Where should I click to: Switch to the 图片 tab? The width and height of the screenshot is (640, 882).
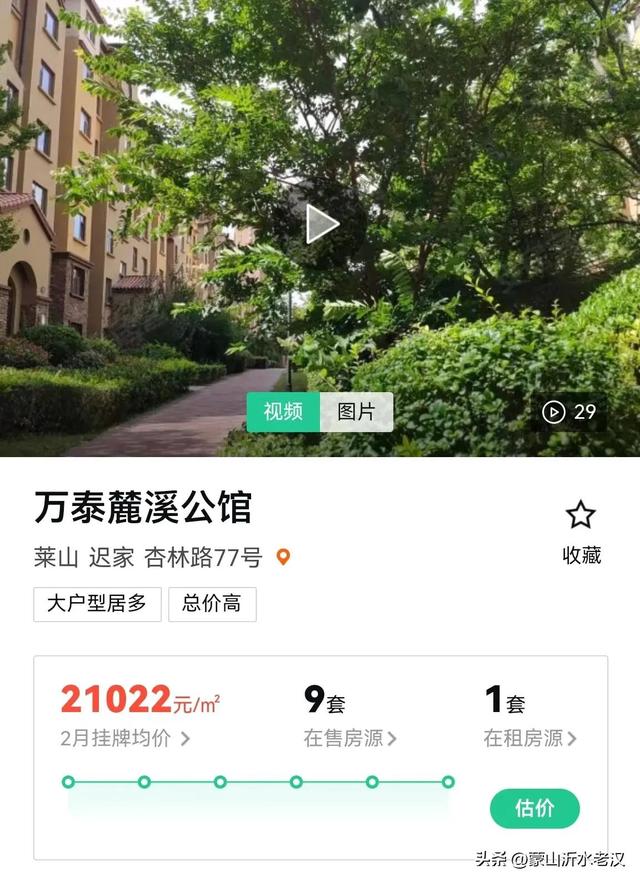click(356, 412)
